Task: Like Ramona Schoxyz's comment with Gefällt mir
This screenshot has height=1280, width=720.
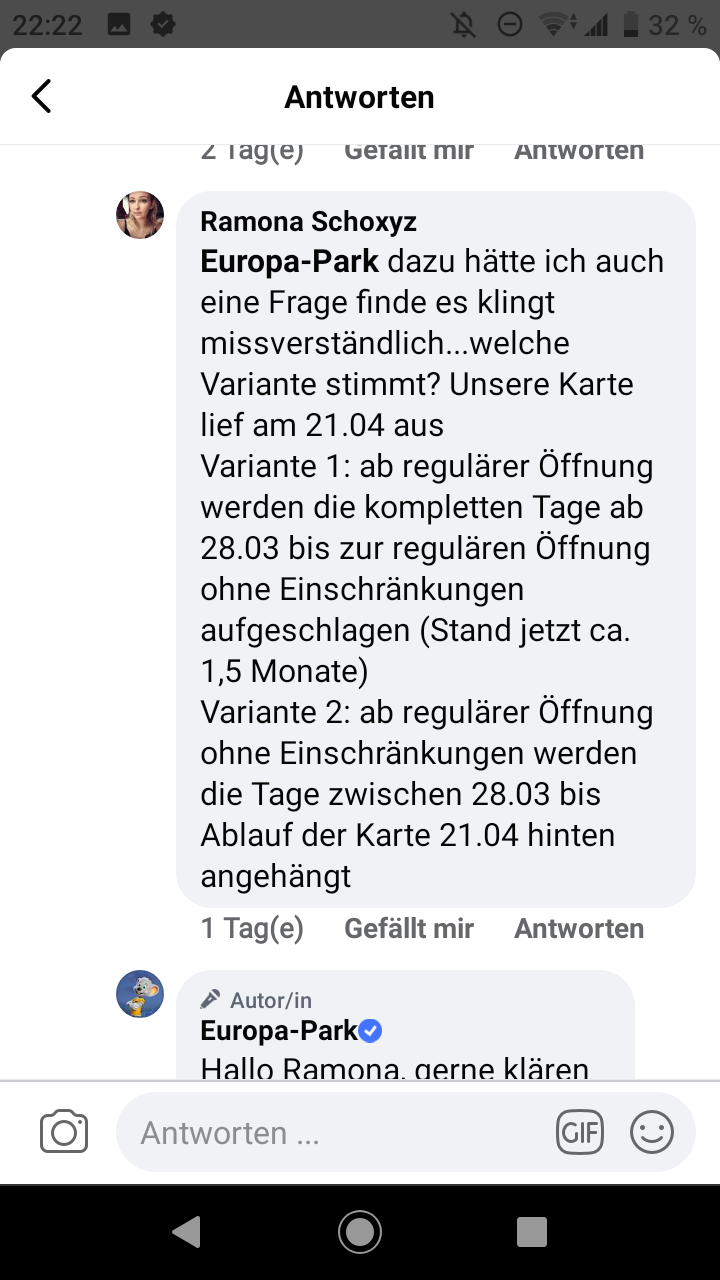Action: [409, 928]
